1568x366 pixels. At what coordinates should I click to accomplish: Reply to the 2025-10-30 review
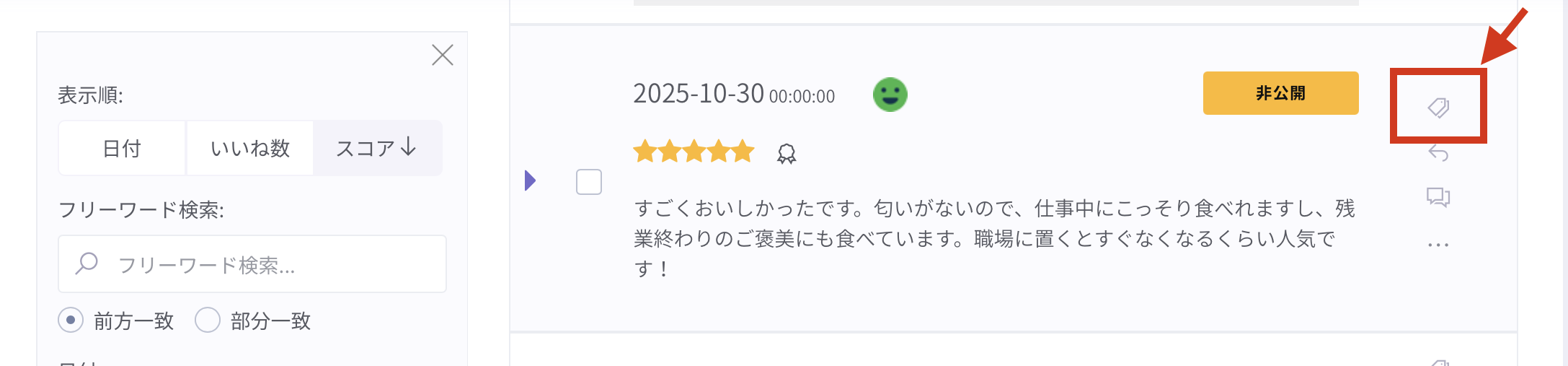[1438, 153]
